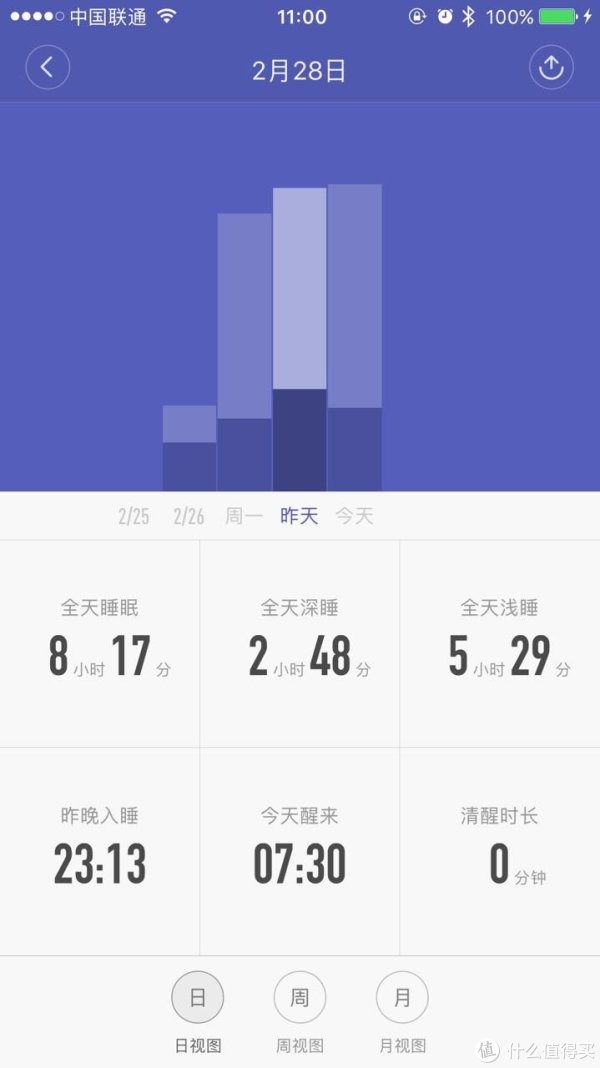Select the 周一 sleep bar

tap(244, 350)
